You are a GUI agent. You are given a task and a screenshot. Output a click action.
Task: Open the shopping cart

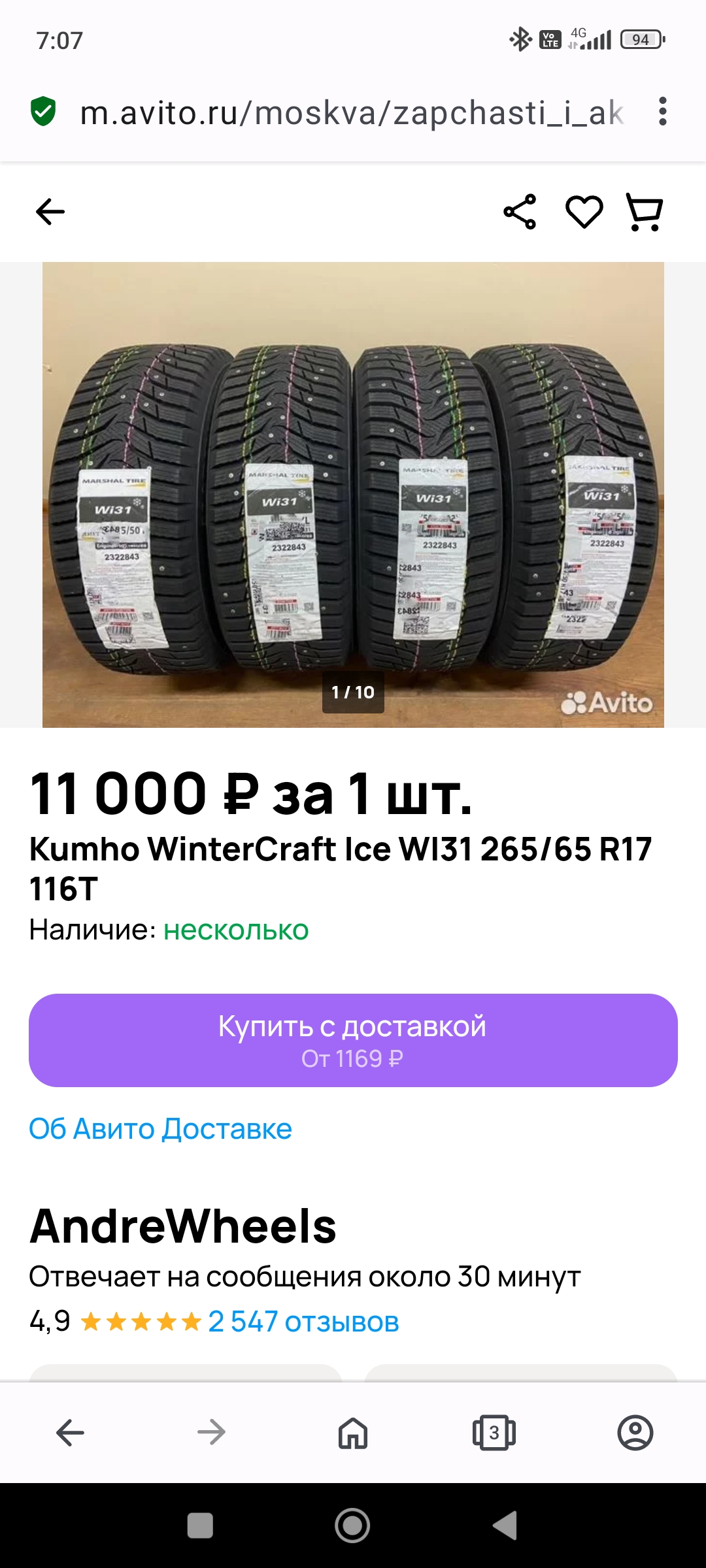[645, 212]
